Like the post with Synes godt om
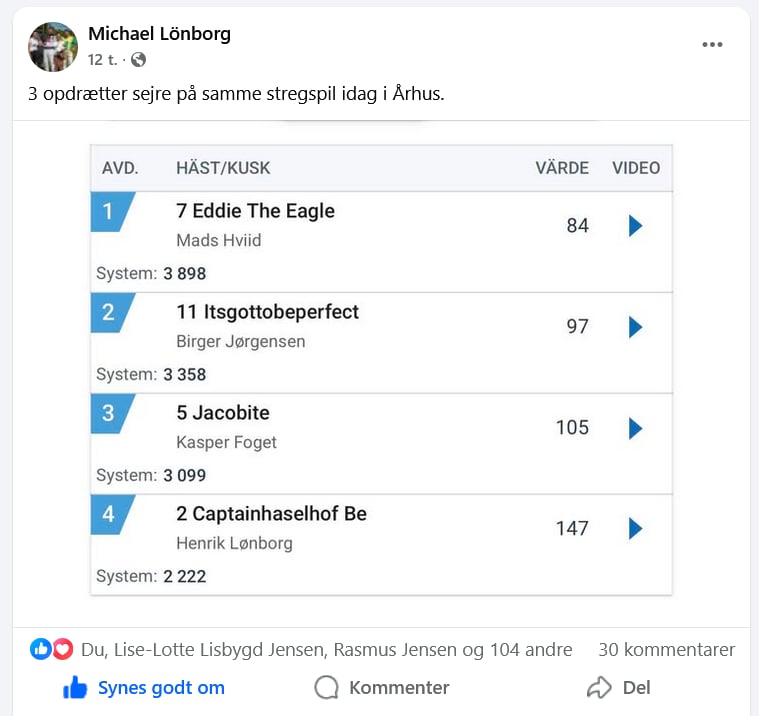The height and width of the screenshot is (716, 759). click(144, 687)
